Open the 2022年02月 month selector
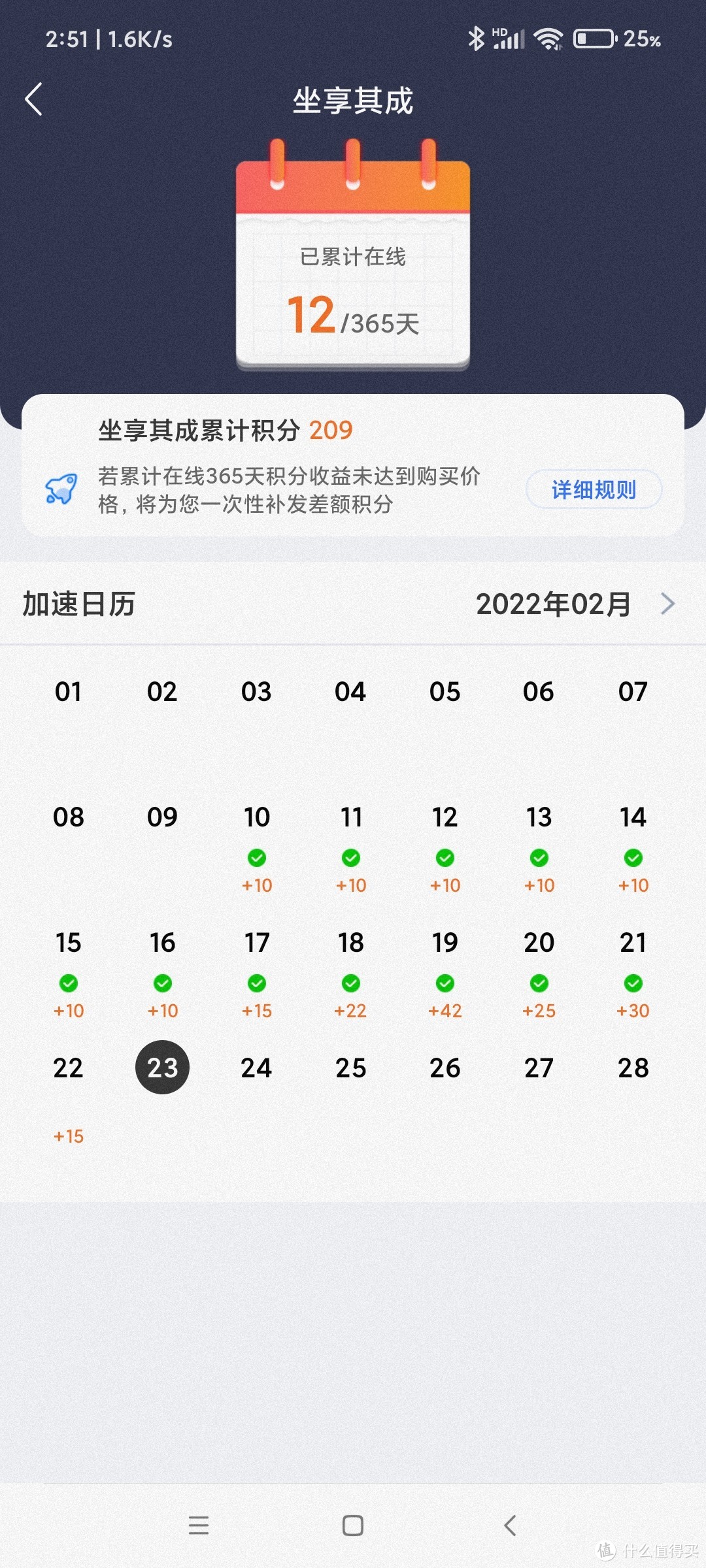Image resolution: width=706 pixels, height=1568 pixels. coord(554,604)
